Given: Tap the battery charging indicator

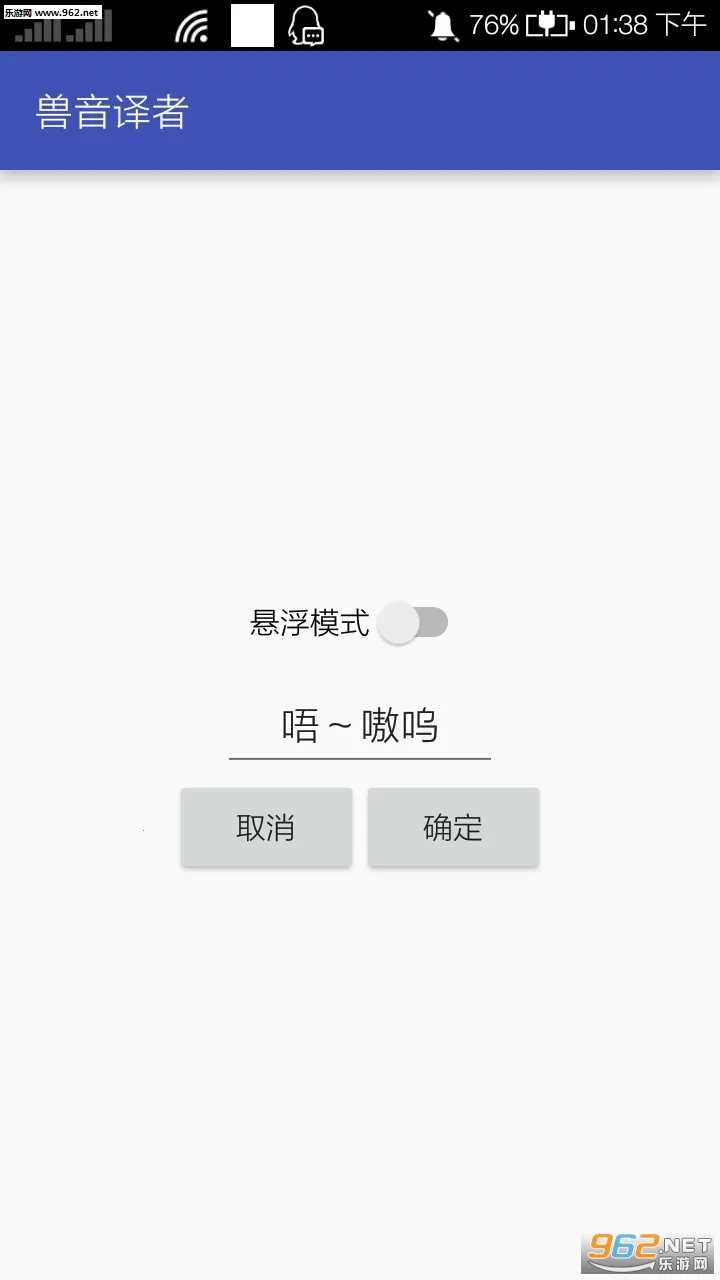Looking at the screenshot, I should pyautogui.click(x=545, y=24).
